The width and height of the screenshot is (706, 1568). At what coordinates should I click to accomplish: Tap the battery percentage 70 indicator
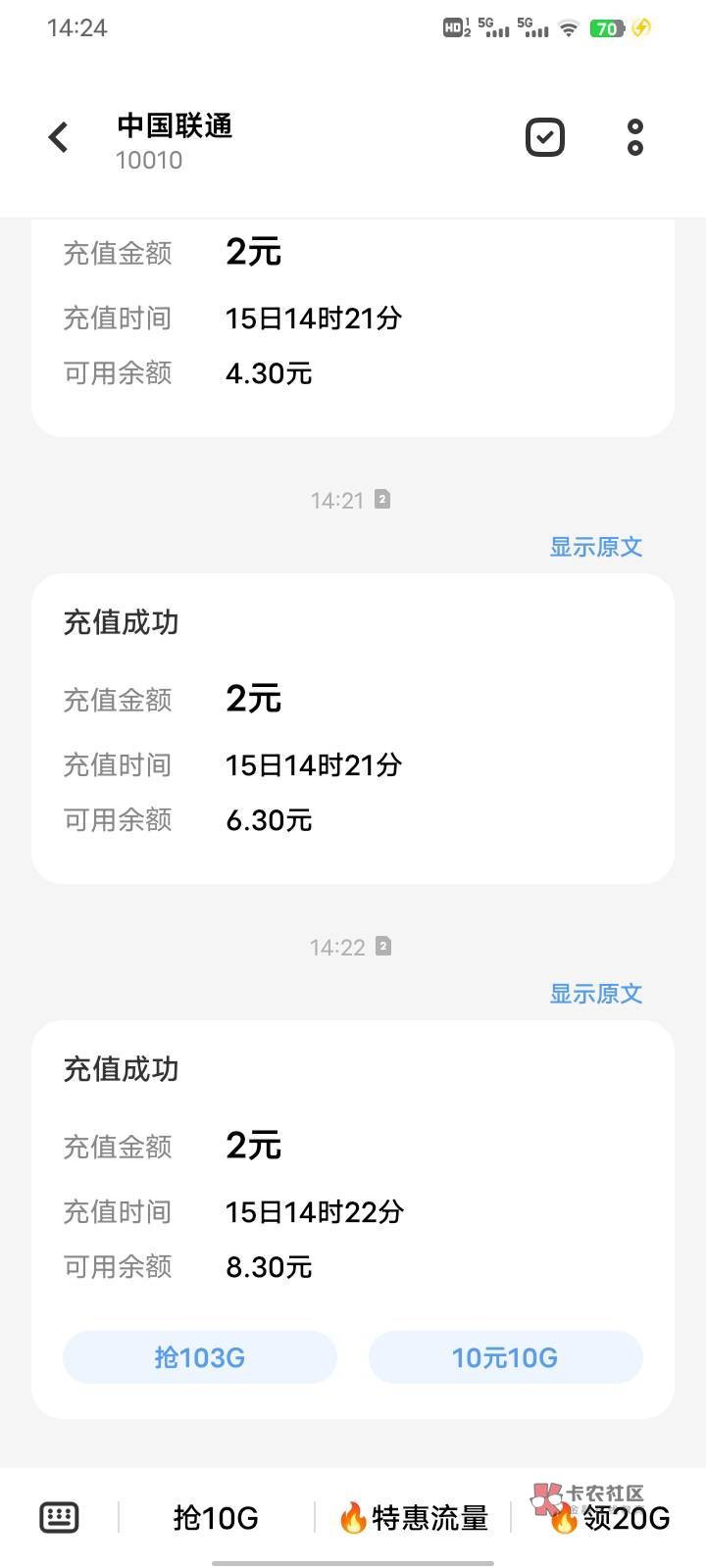pos(607,27)
